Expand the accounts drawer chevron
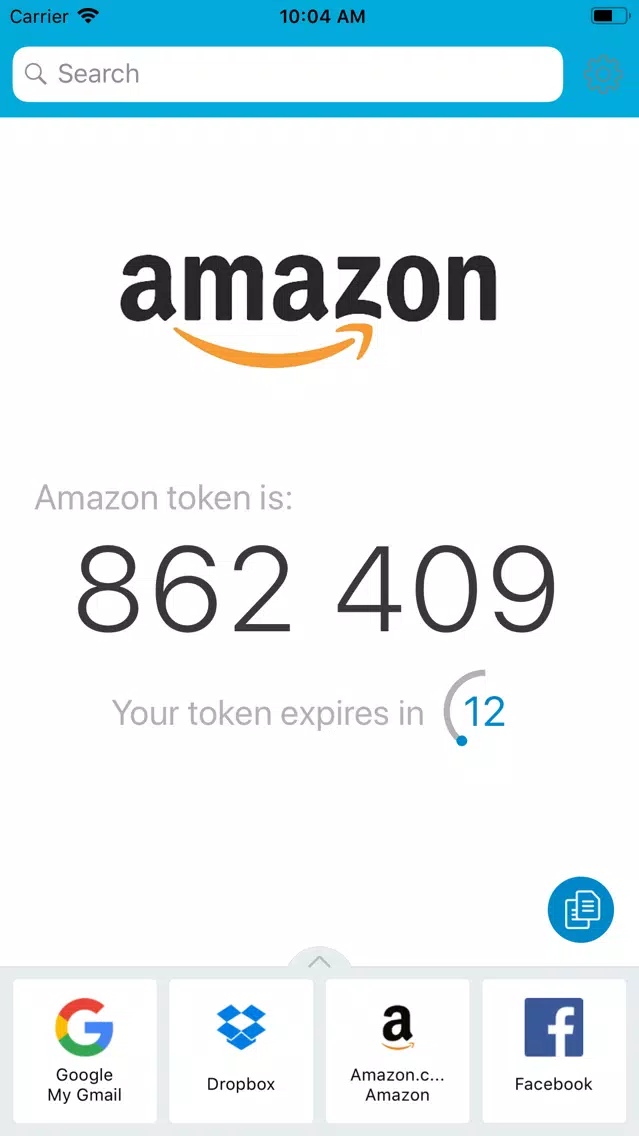639x1136 pixels. click(x=319, y=962)
